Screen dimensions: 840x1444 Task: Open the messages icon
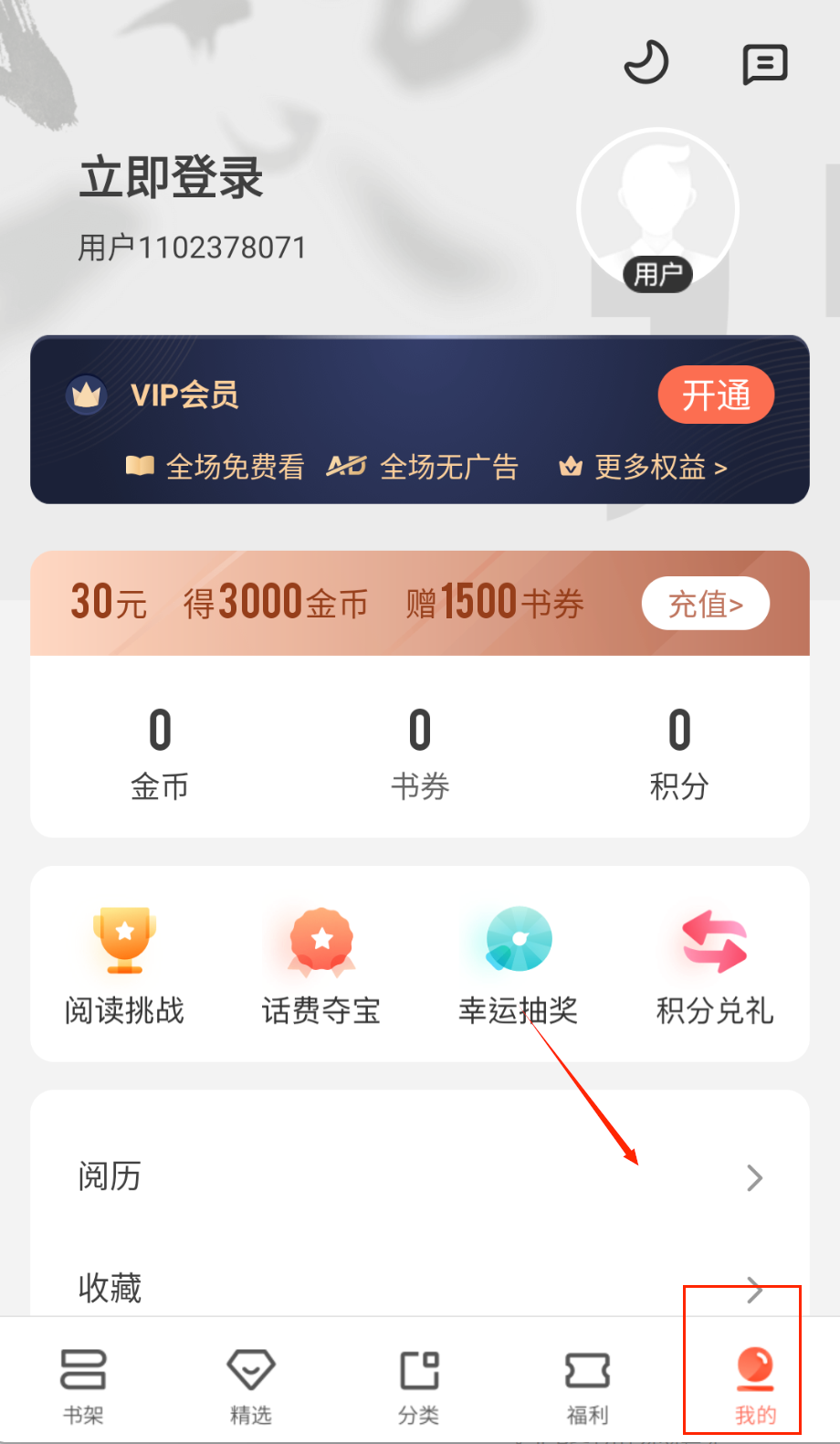tap(764, 64)
